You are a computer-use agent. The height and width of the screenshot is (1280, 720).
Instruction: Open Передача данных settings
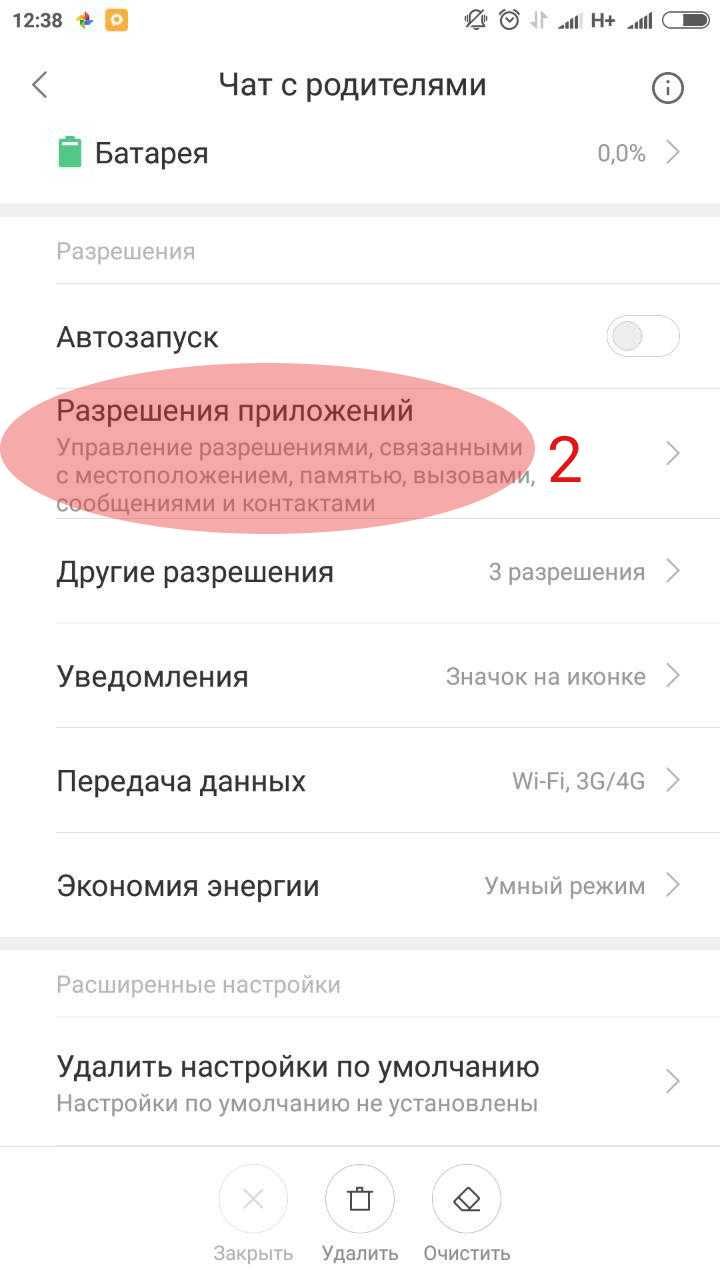point(360,781)
